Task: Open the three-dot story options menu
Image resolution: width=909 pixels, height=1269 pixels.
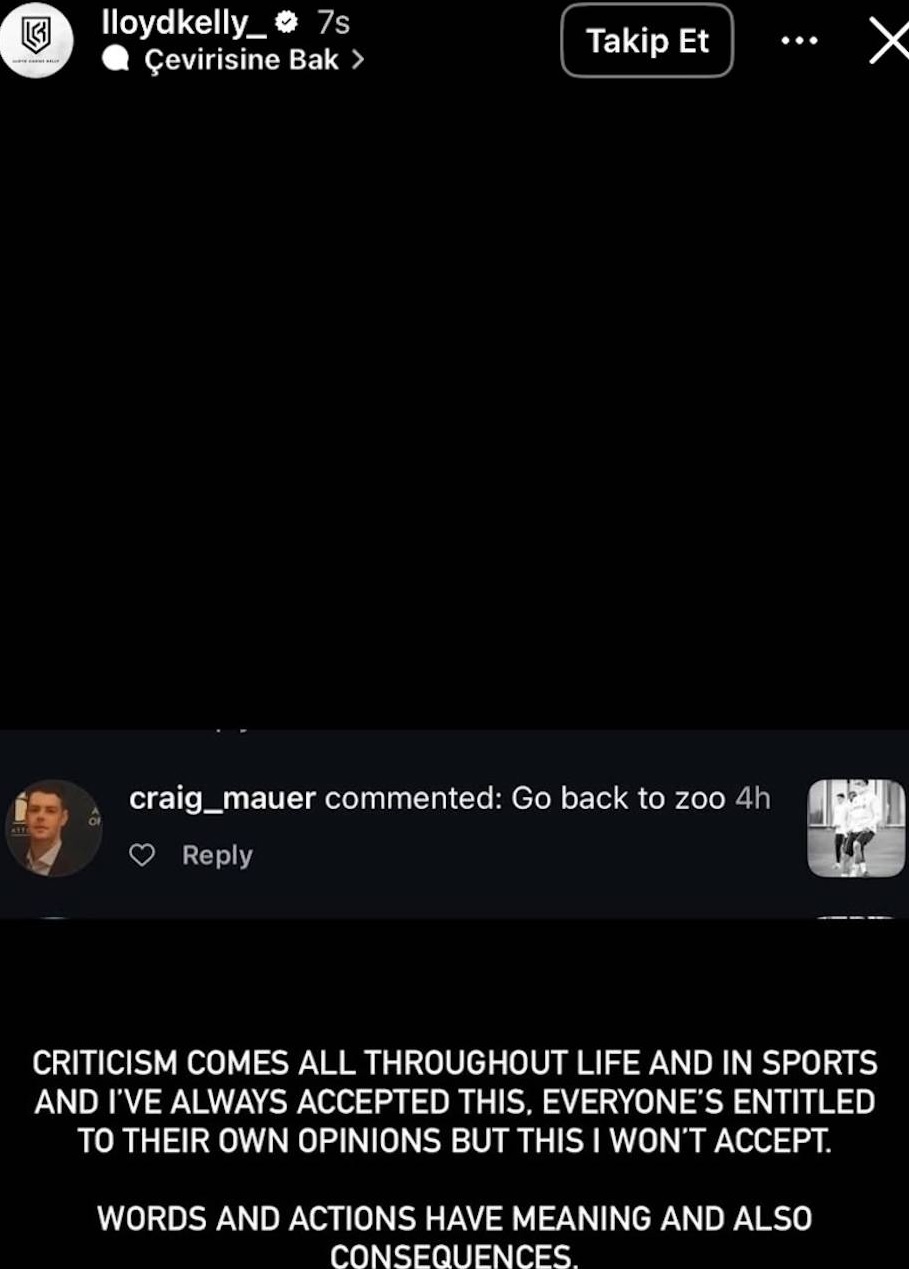Action: coord(799,41)
